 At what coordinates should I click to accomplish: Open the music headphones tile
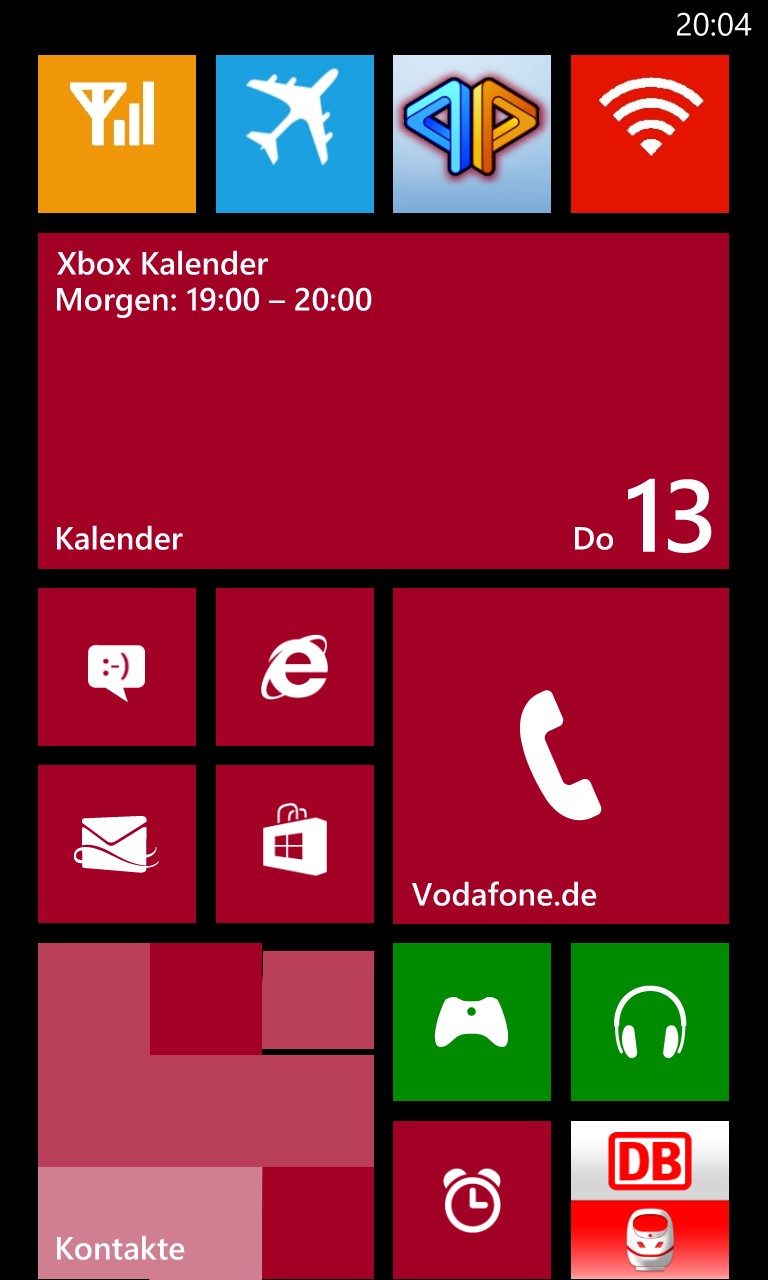tap(650, 1022)
